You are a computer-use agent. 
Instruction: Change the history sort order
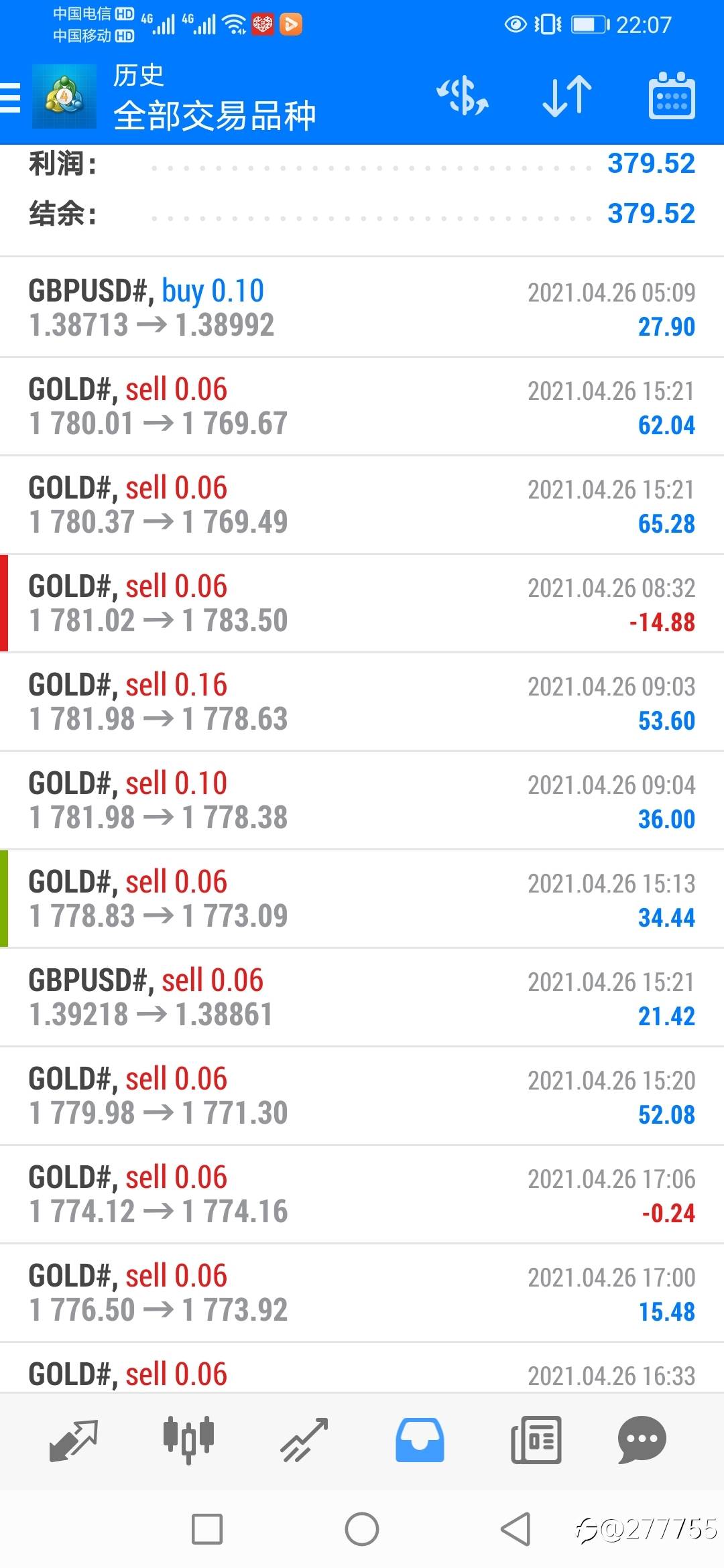tap(567, 96)
